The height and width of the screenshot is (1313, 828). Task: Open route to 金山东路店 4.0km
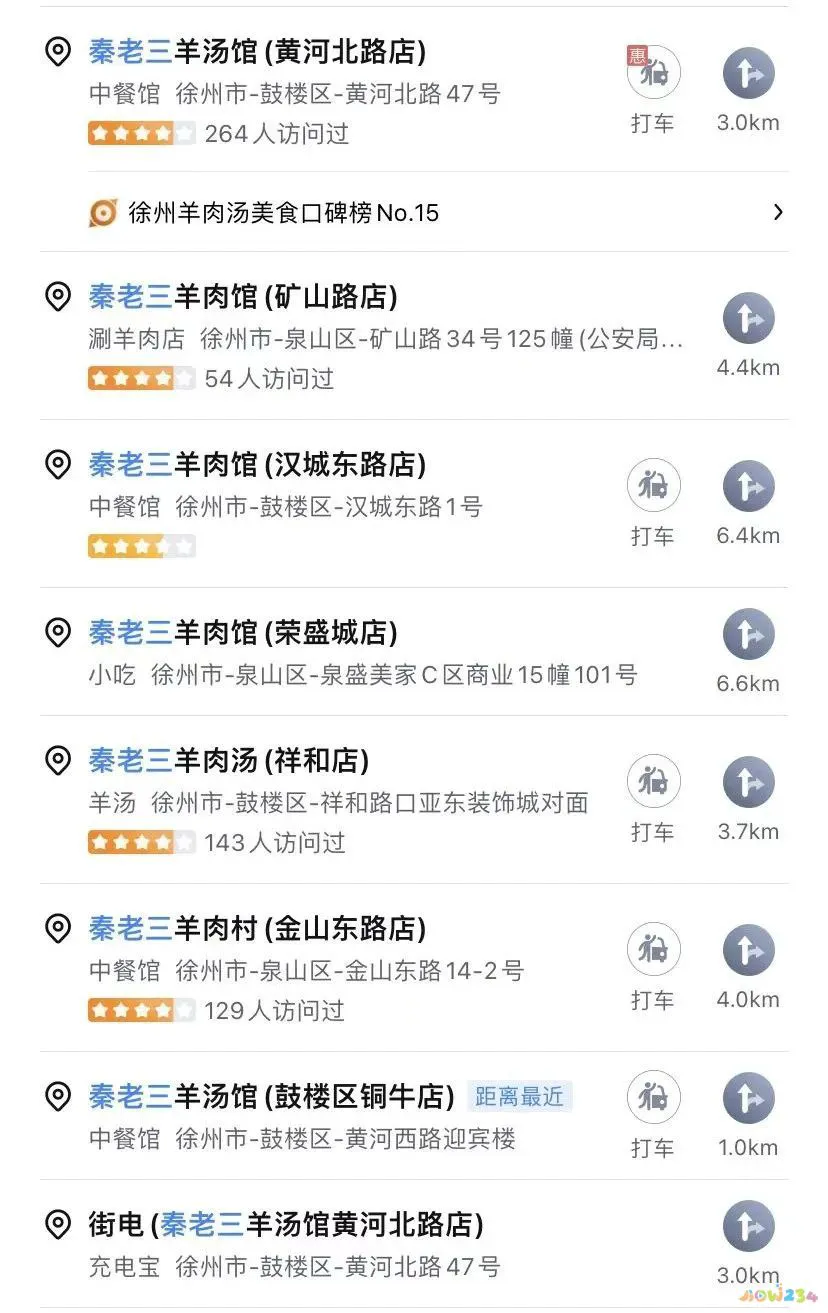749,950
